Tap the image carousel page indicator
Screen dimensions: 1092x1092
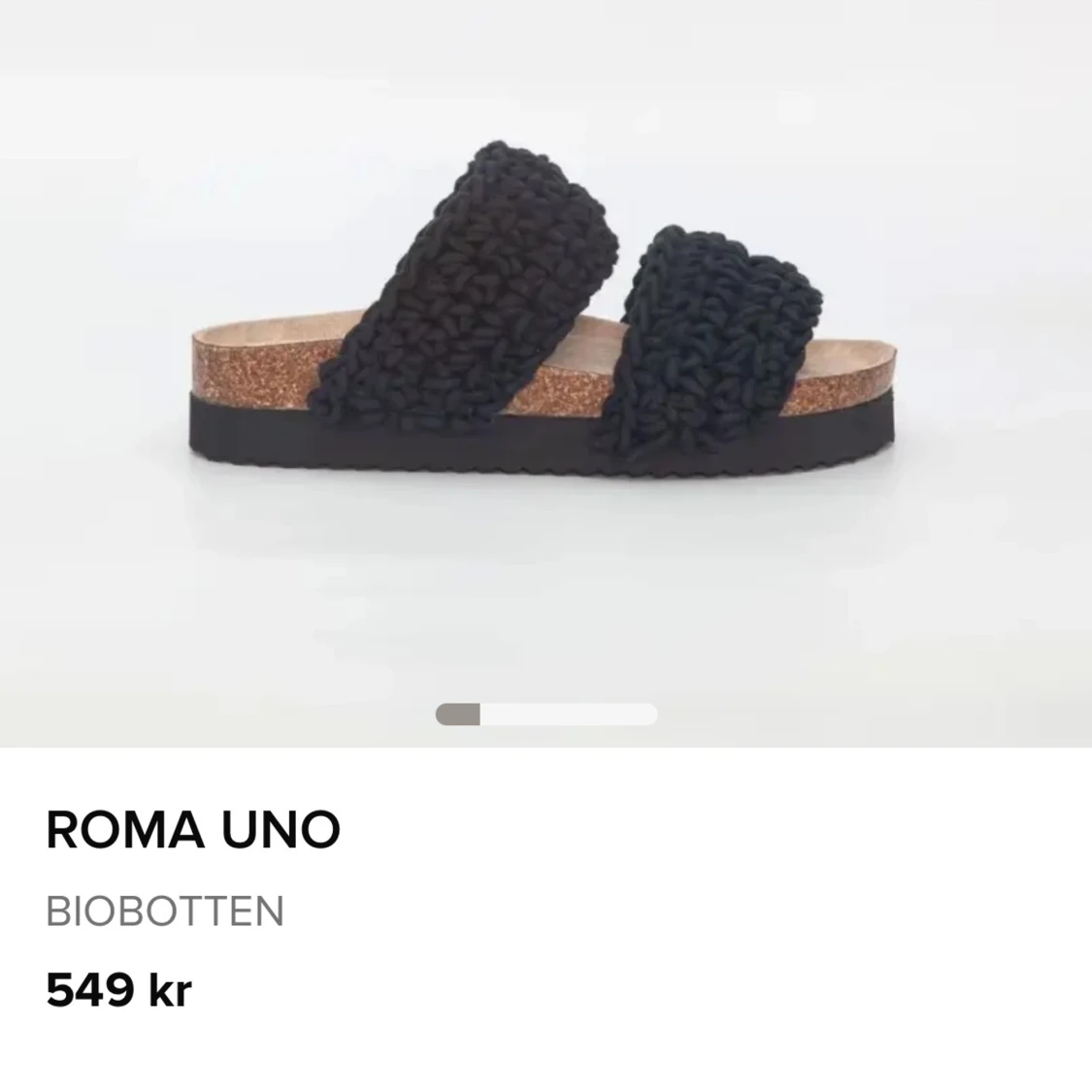[x=546, y=715]
